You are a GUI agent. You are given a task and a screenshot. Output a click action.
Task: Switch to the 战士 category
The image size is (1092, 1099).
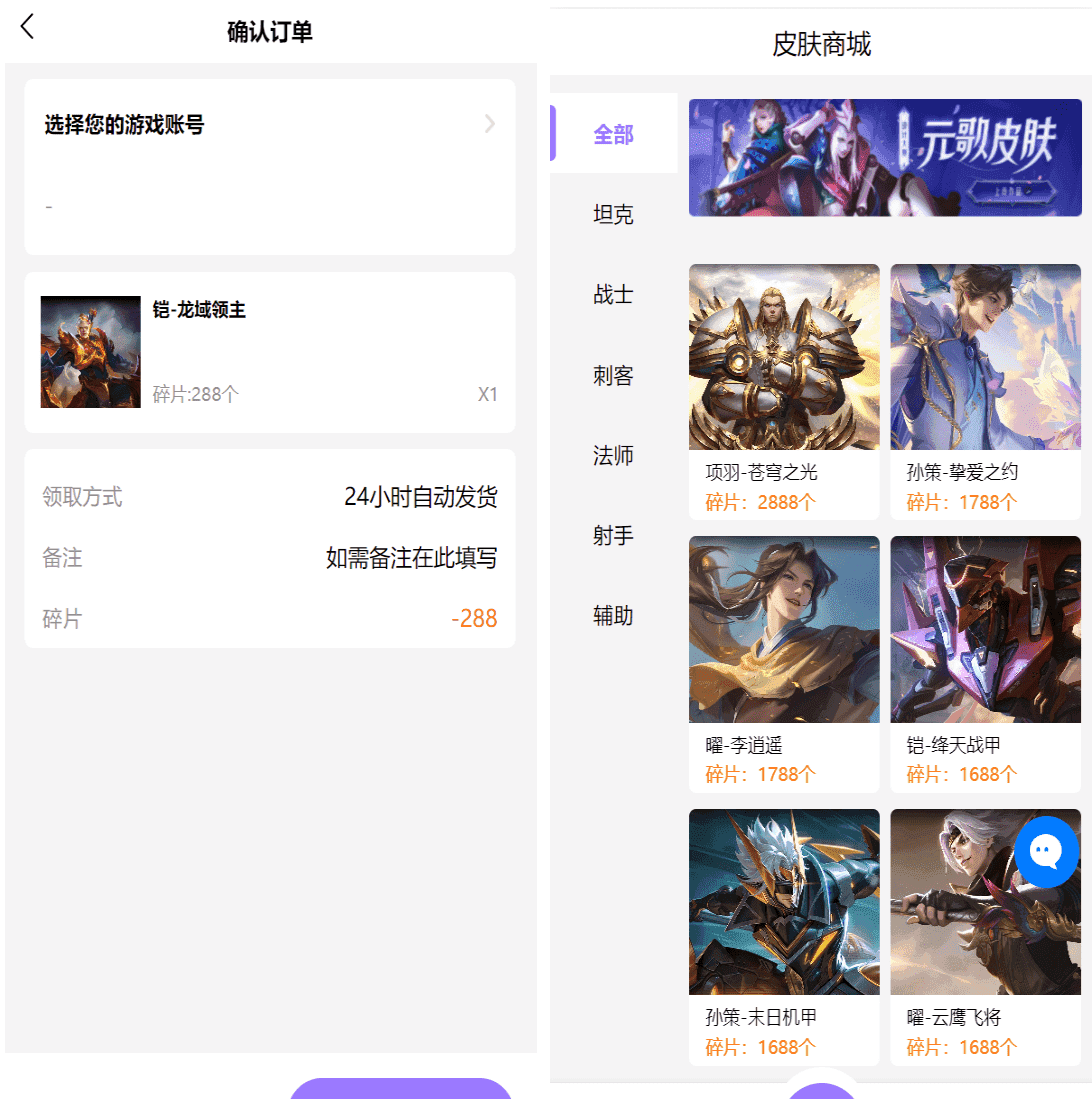click(613, 295)
